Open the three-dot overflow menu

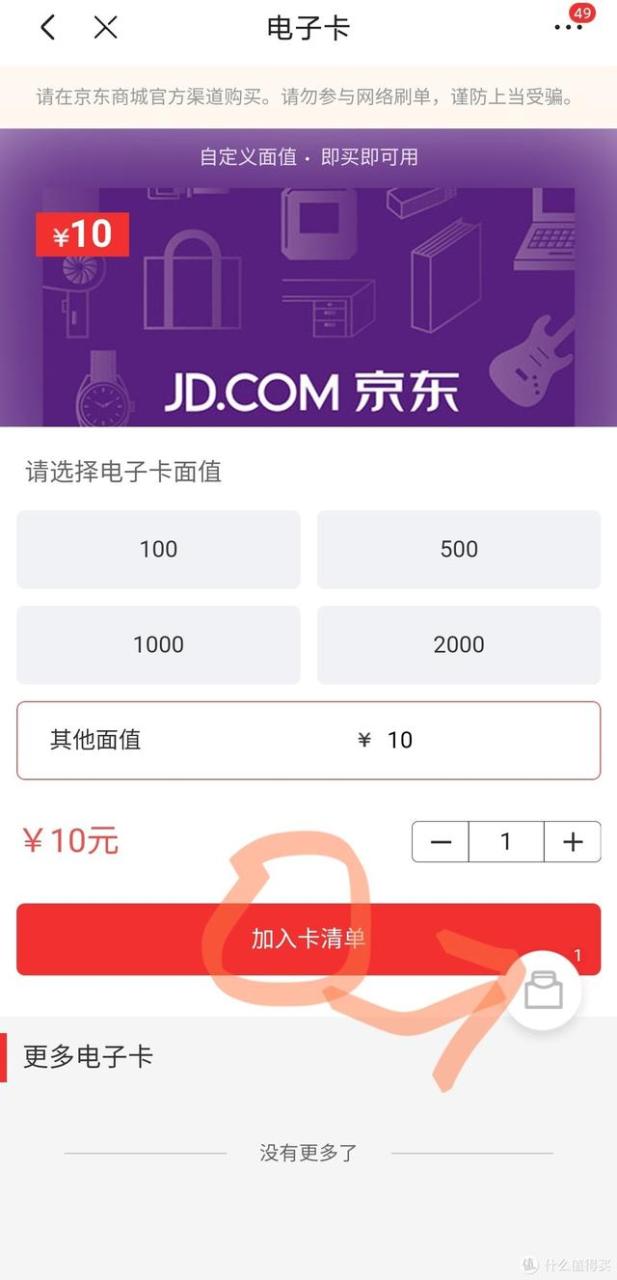click(568, 27)
